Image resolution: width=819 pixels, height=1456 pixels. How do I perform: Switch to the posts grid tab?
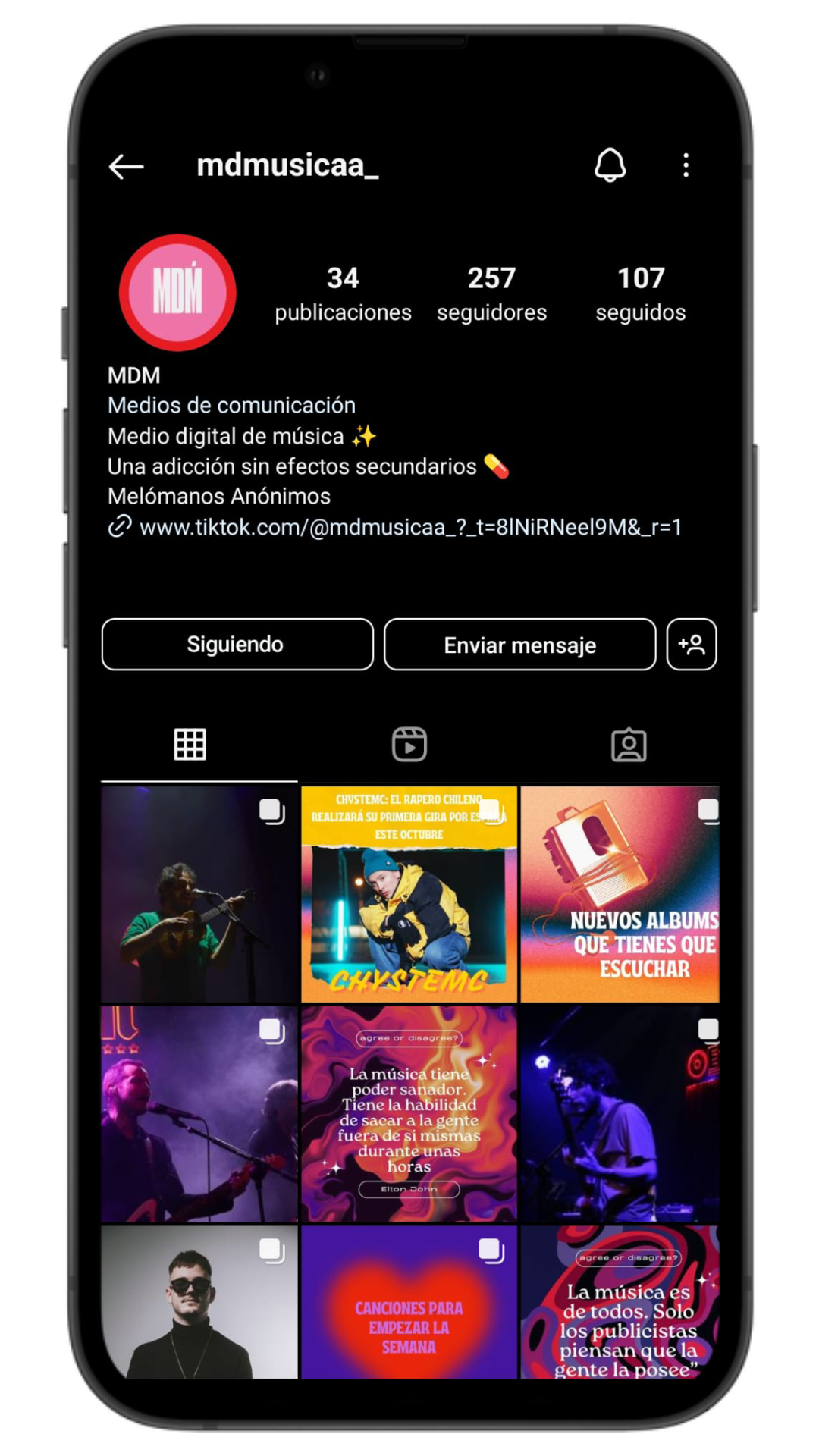point(190,745)
